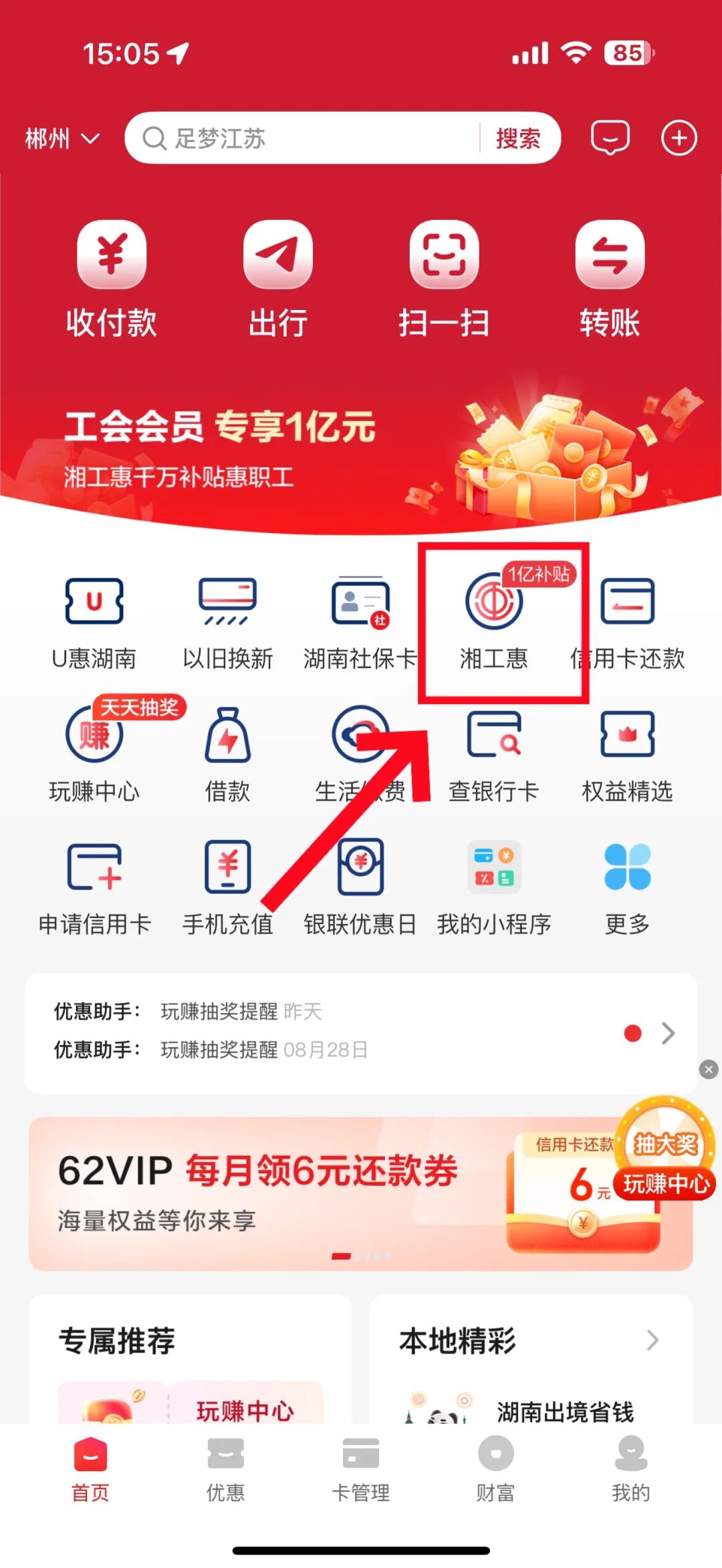The image size is (722, 1568).
Task: Tap 更多 to see more services
Action: 627,885
